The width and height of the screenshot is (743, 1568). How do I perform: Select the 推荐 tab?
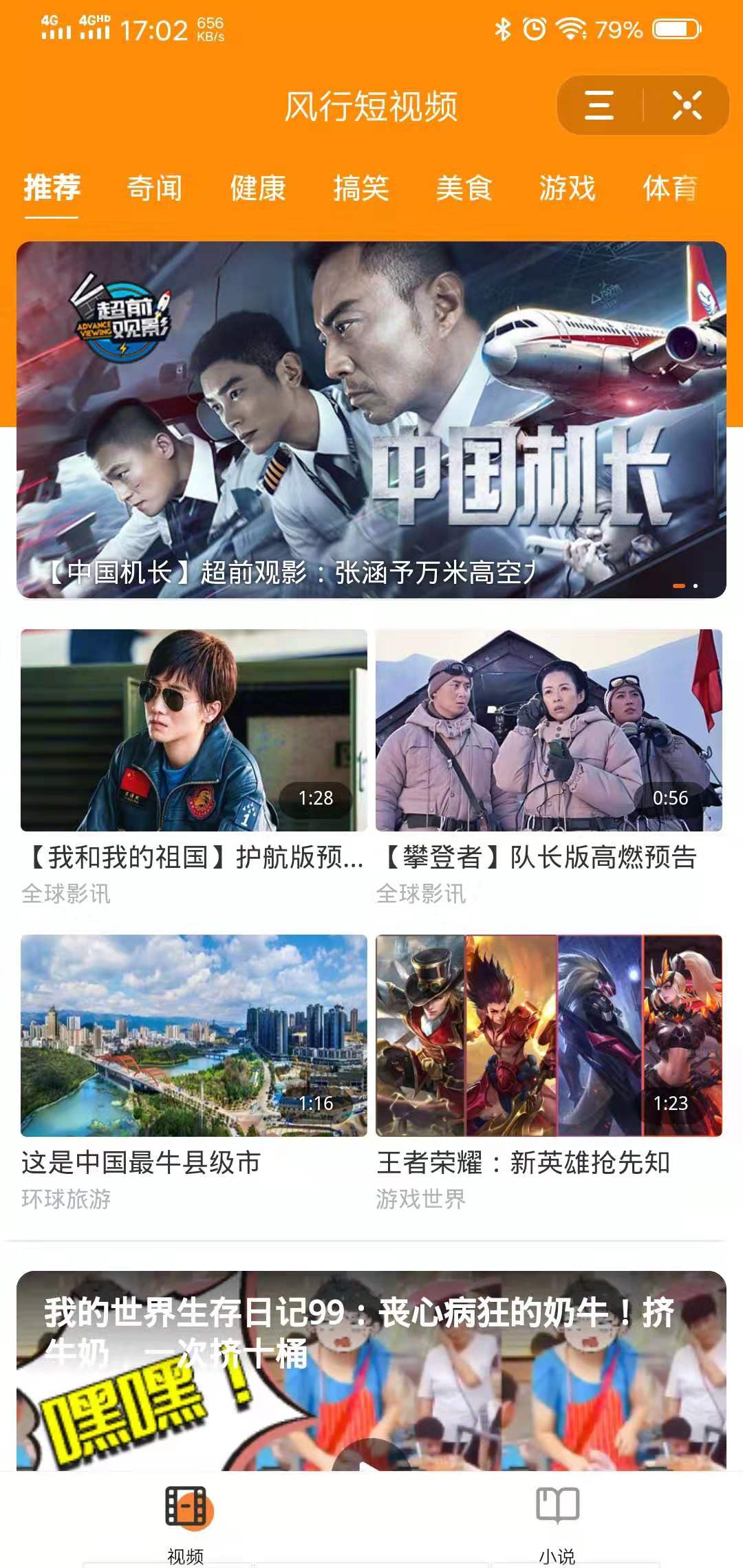tap(52, 188)
